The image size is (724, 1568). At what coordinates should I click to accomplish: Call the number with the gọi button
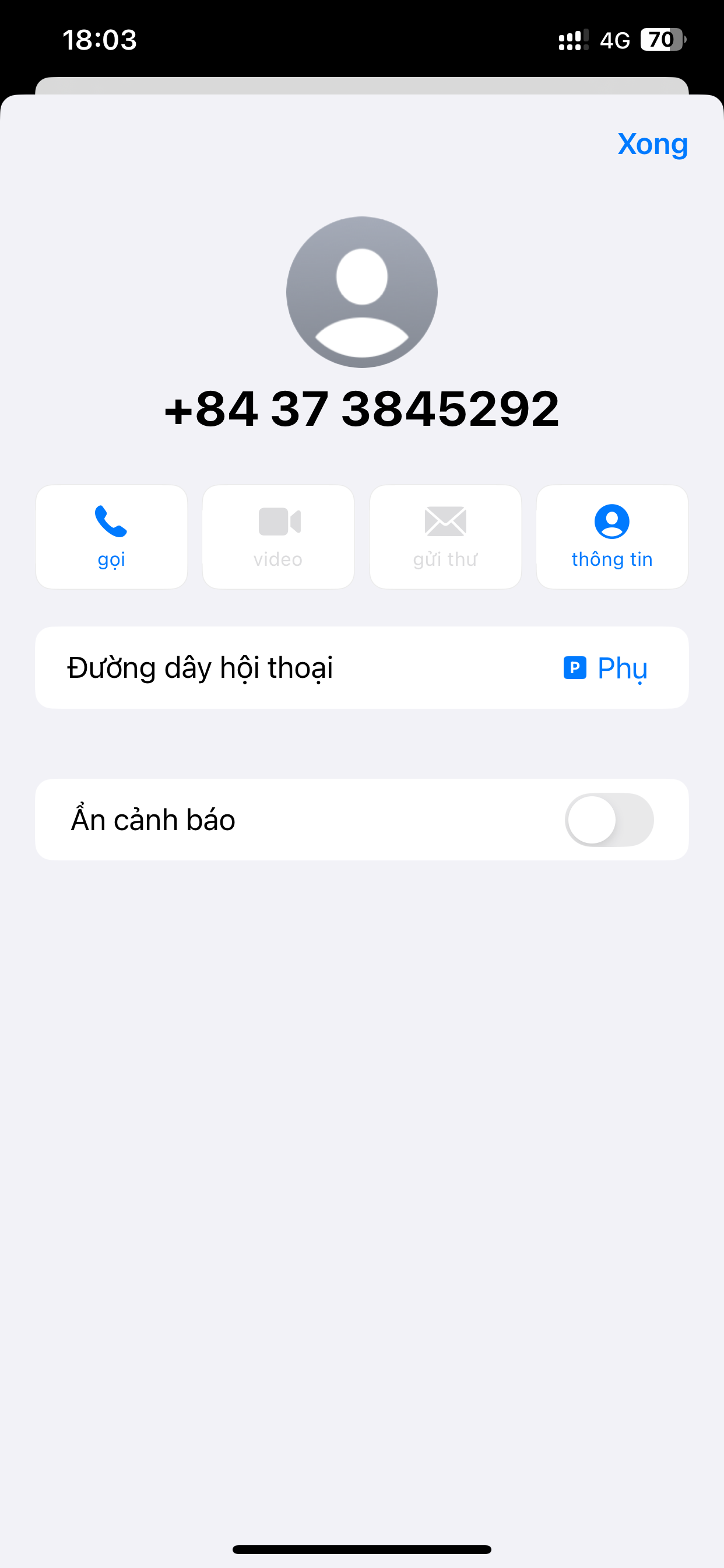(111, 536)
